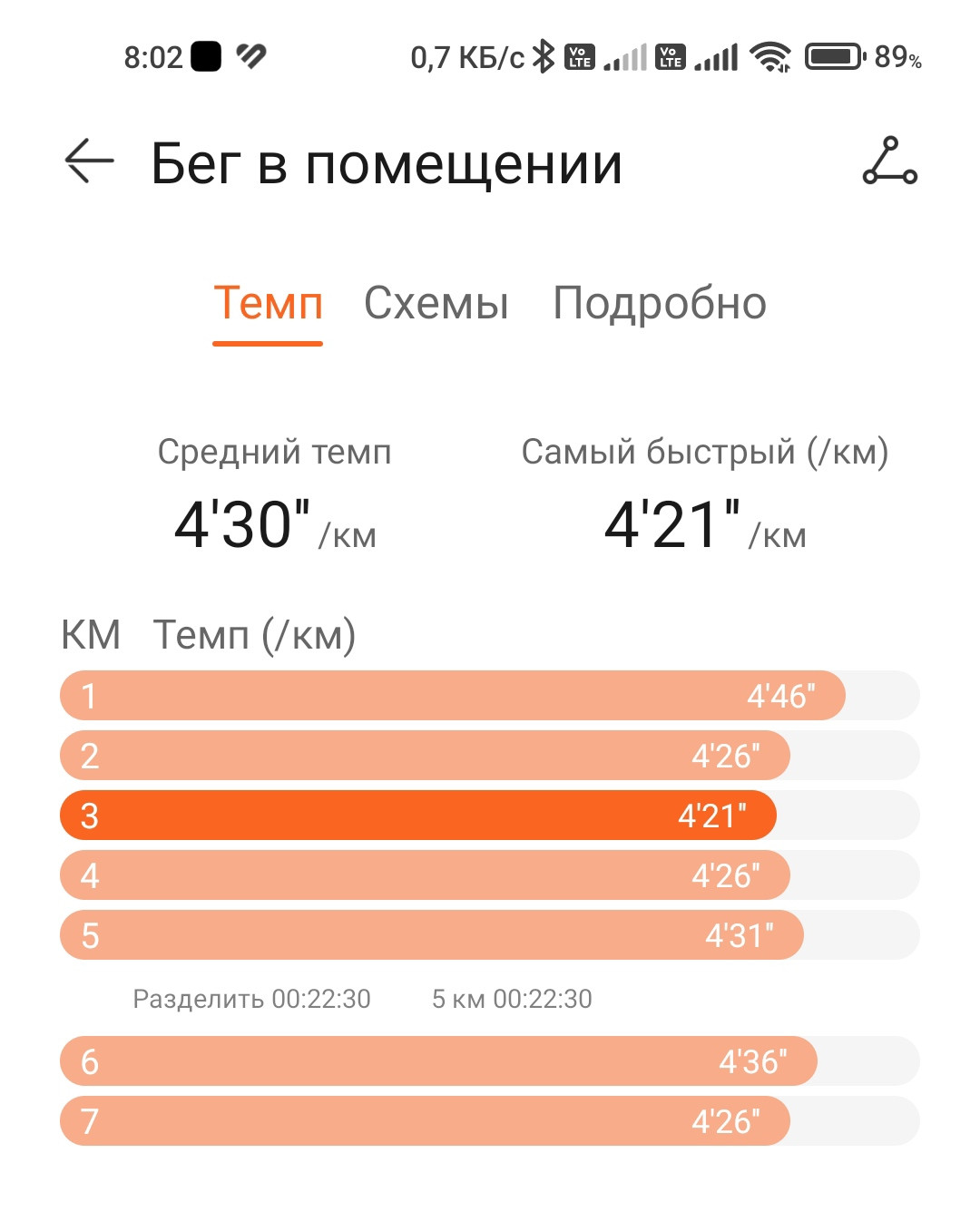The height and width of the screenshot is (1231, 980).
Task: Go back using the arrow icon
Action: click(89, 161)
